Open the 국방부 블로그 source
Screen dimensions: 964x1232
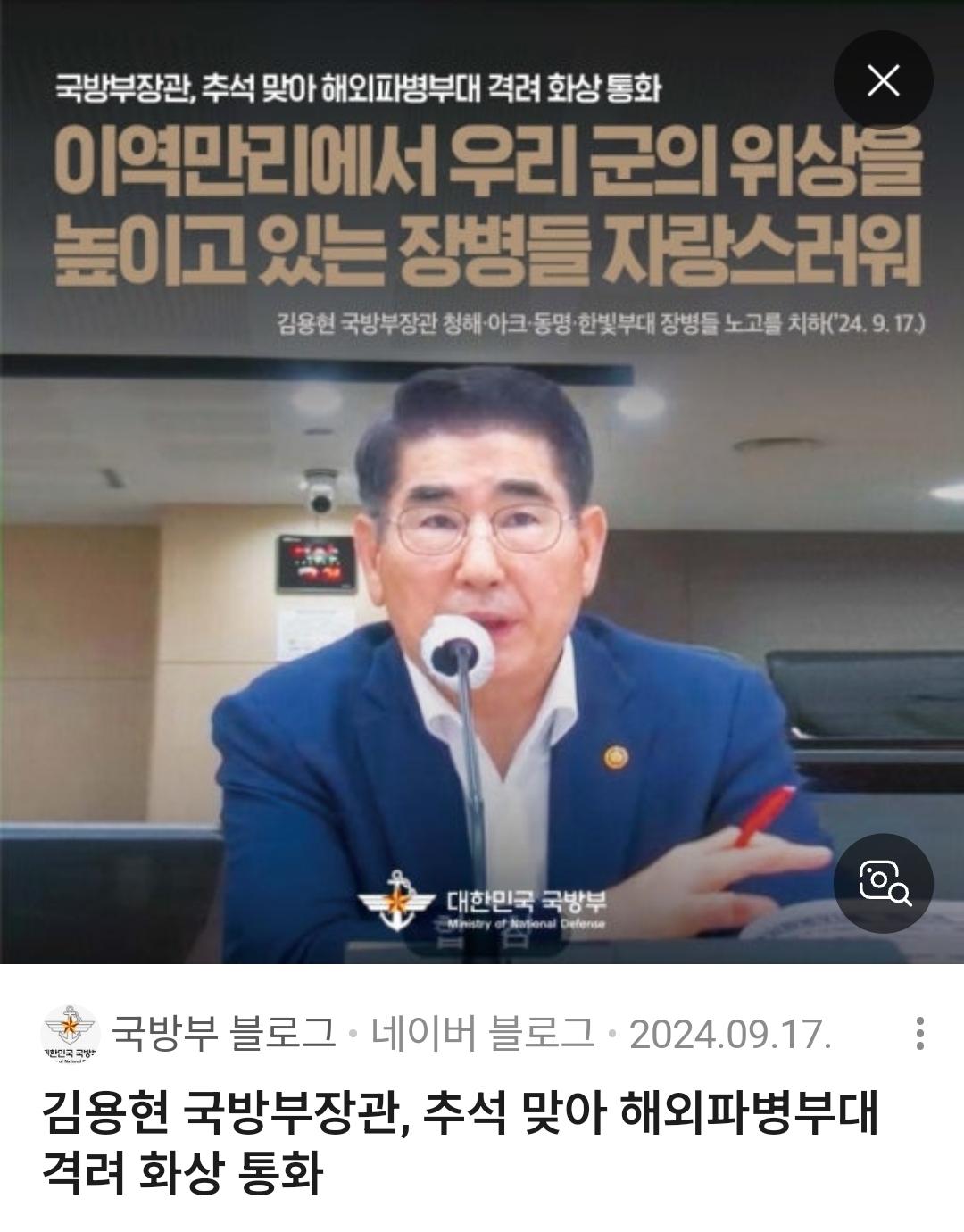tap(222, 1034)
